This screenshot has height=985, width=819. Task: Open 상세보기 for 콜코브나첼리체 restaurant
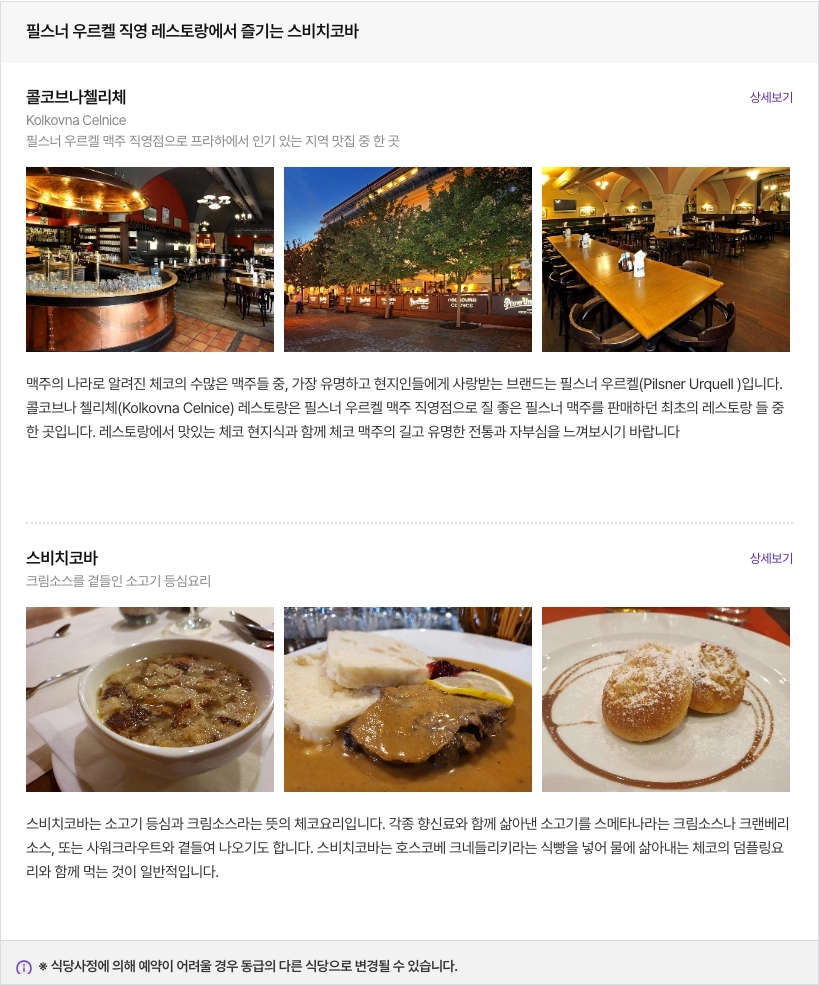[770, 98]
